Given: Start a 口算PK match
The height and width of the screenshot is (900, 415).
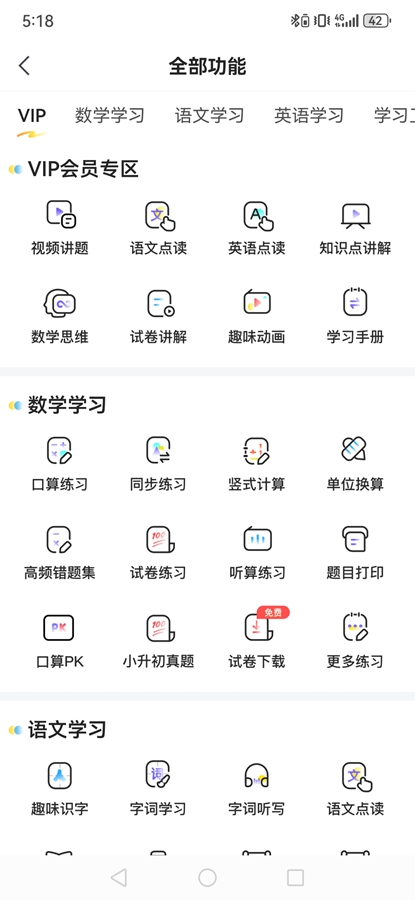Looking at the screenshot, I should click(x=60, y=641).
